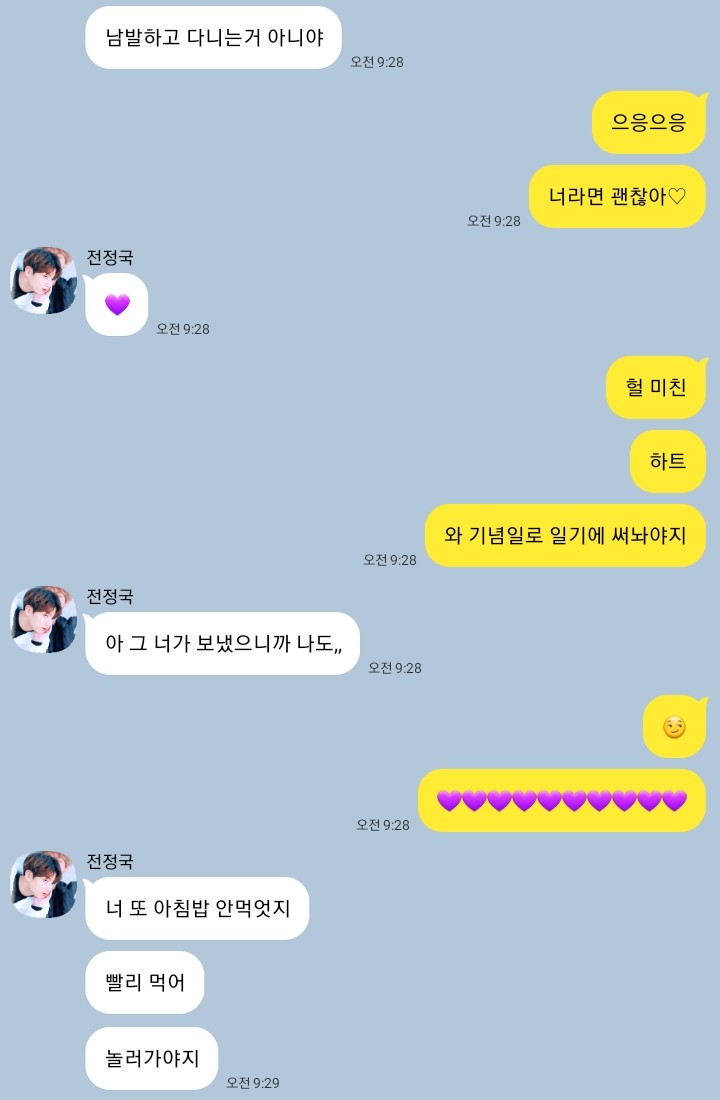View 전정국's profile from the '너 또 아침밥 안먹엇지' message
This screenshot has height=1100, width=720.
point(44,885)
